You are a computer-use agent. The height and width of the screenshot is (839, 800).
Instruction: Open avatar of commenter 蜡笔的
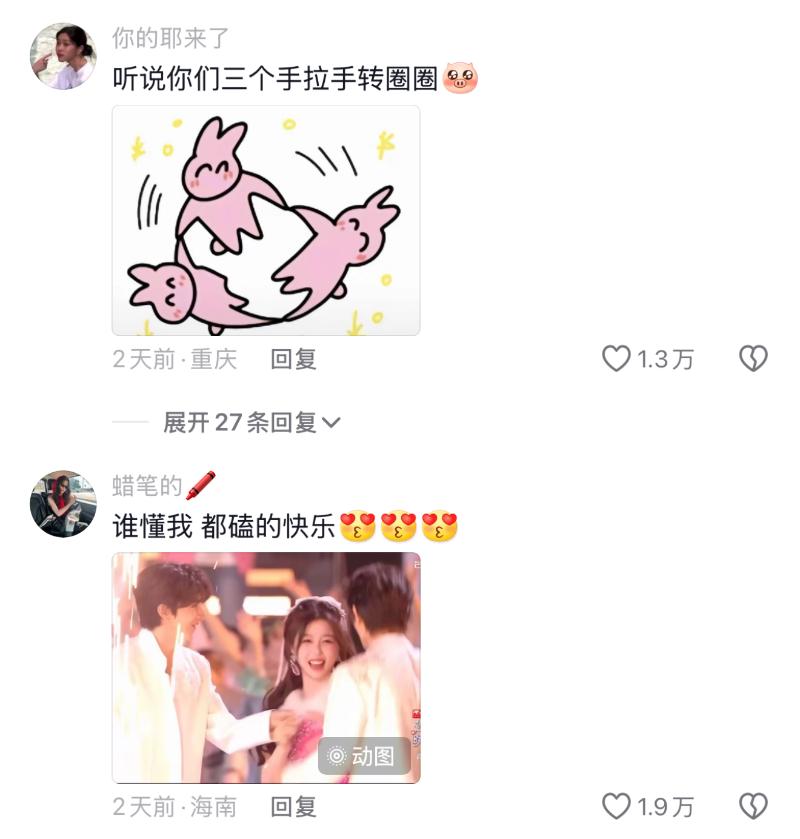(63, 504)
